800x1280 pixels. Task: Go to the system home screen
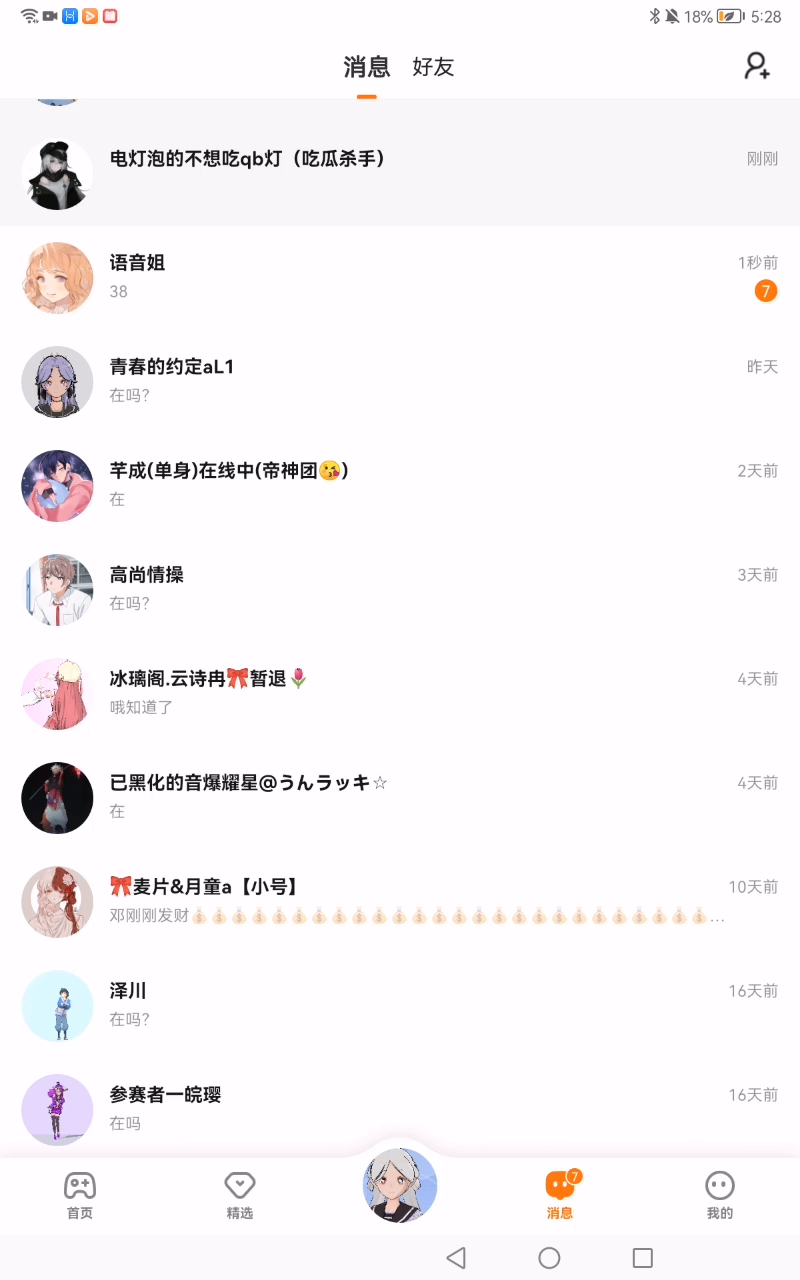click(x=549, y=1258)
